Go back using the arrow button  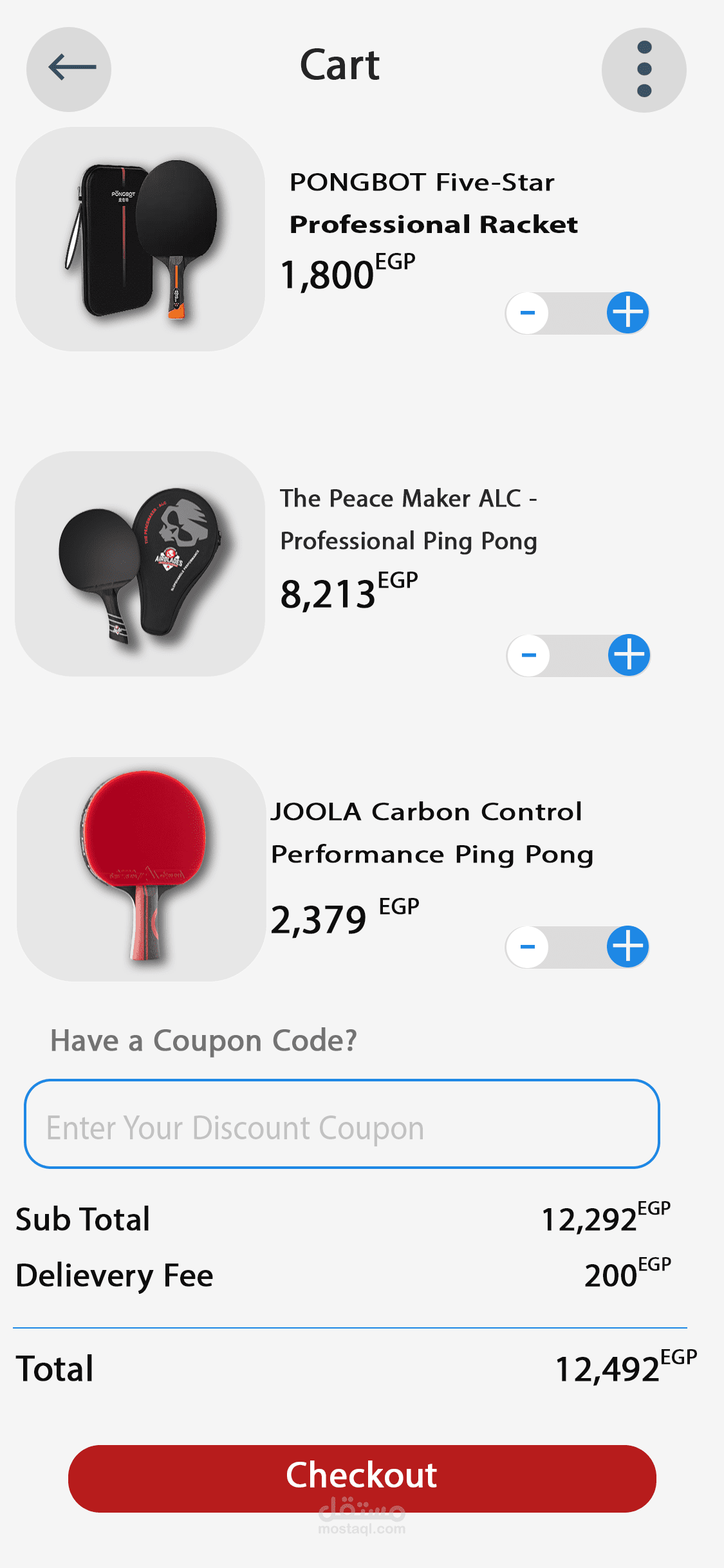tap(69, 69)
